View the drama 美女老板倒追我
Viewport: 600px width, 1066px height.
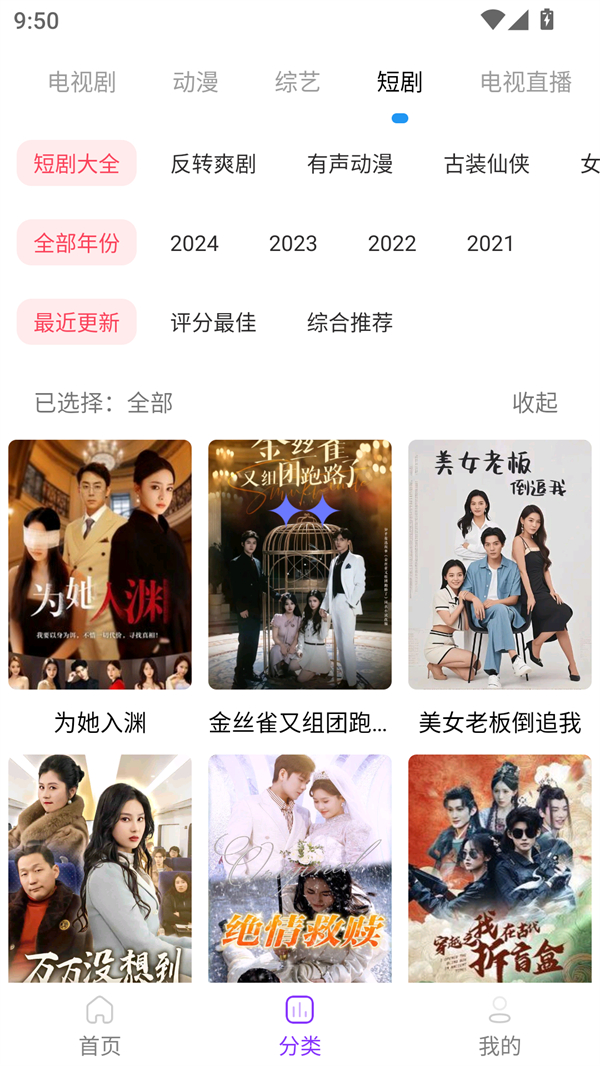500,565
